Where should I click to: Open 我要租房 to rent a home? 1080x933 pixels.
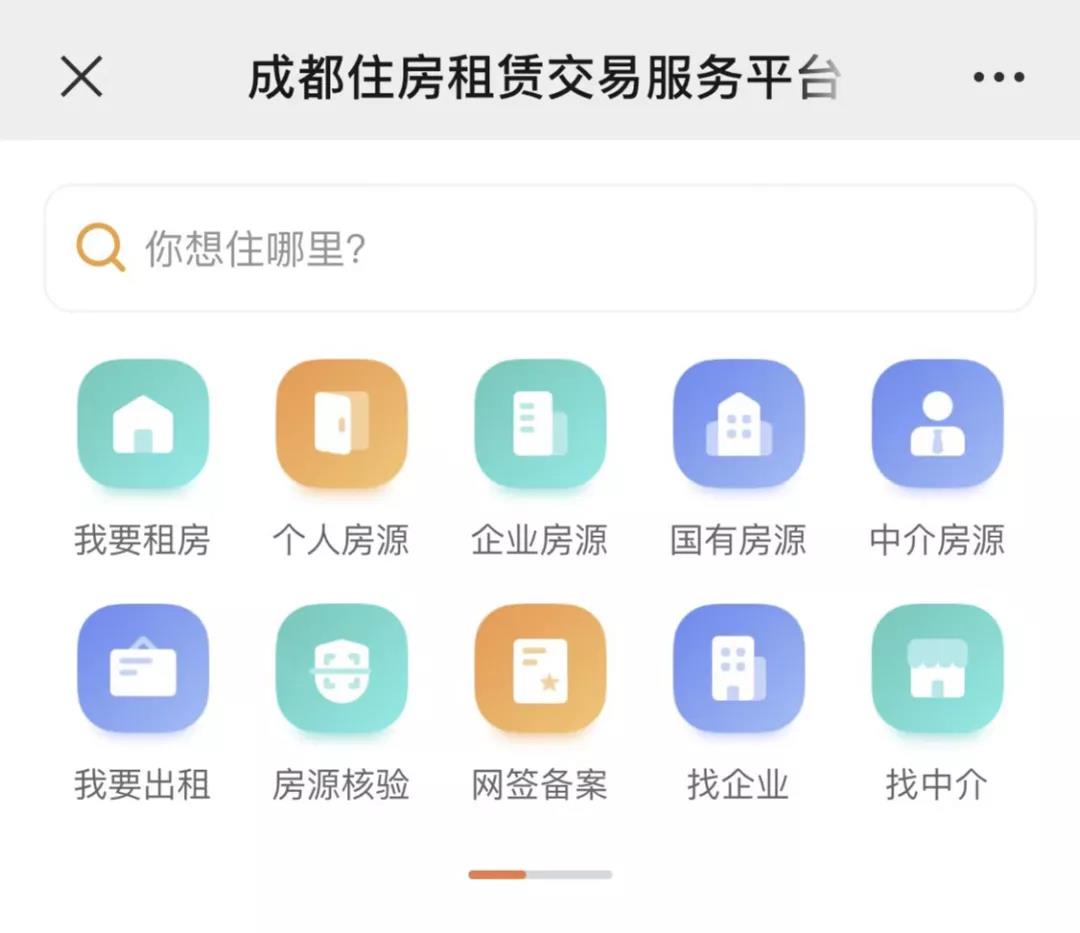click(x=143, y=425)
